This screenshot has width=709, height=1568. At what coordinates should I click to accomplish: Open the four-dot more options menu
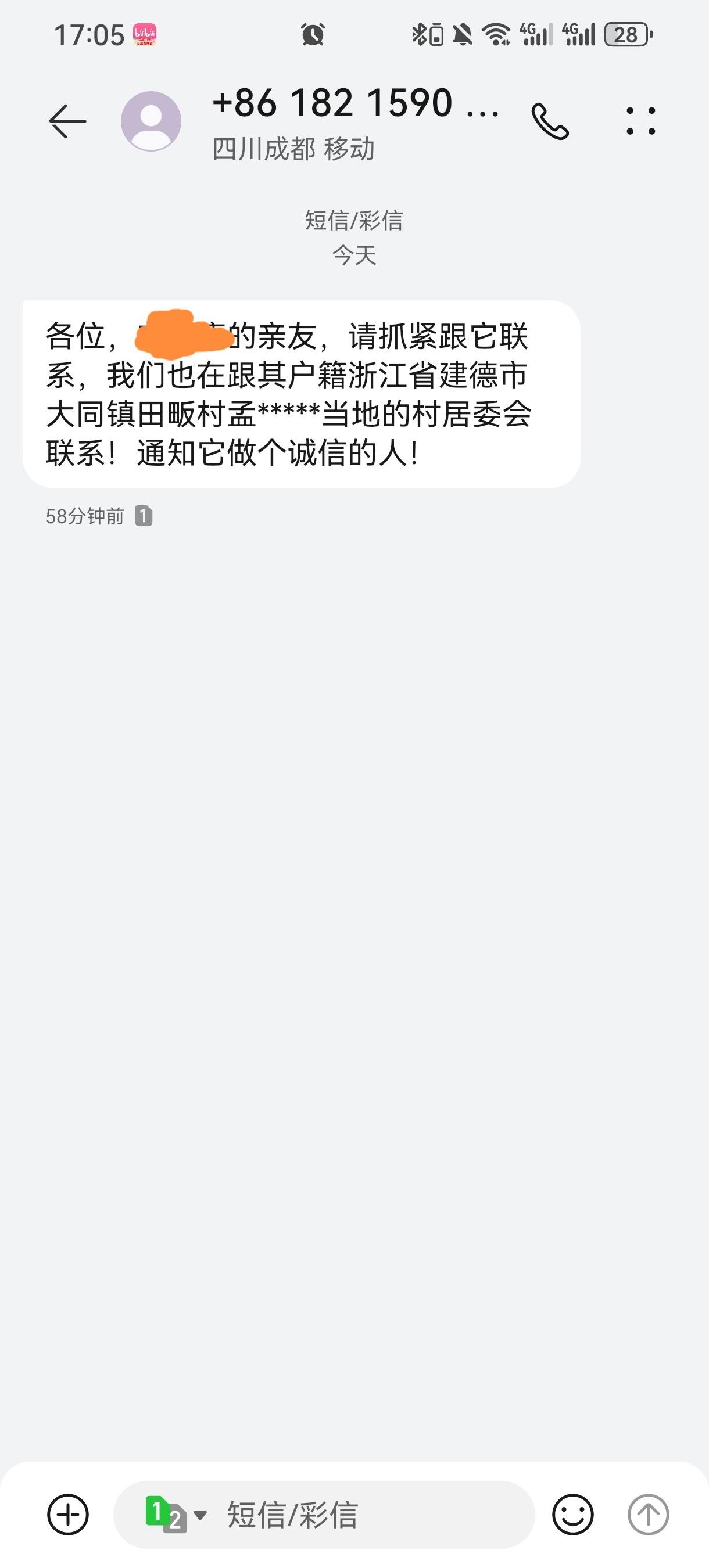[641, 121]
